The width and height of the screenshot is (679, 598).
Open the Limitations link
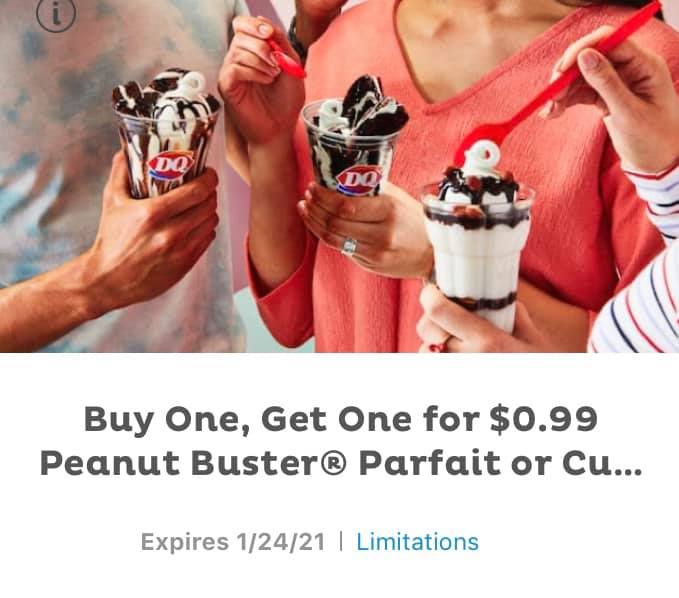[417, 542]
